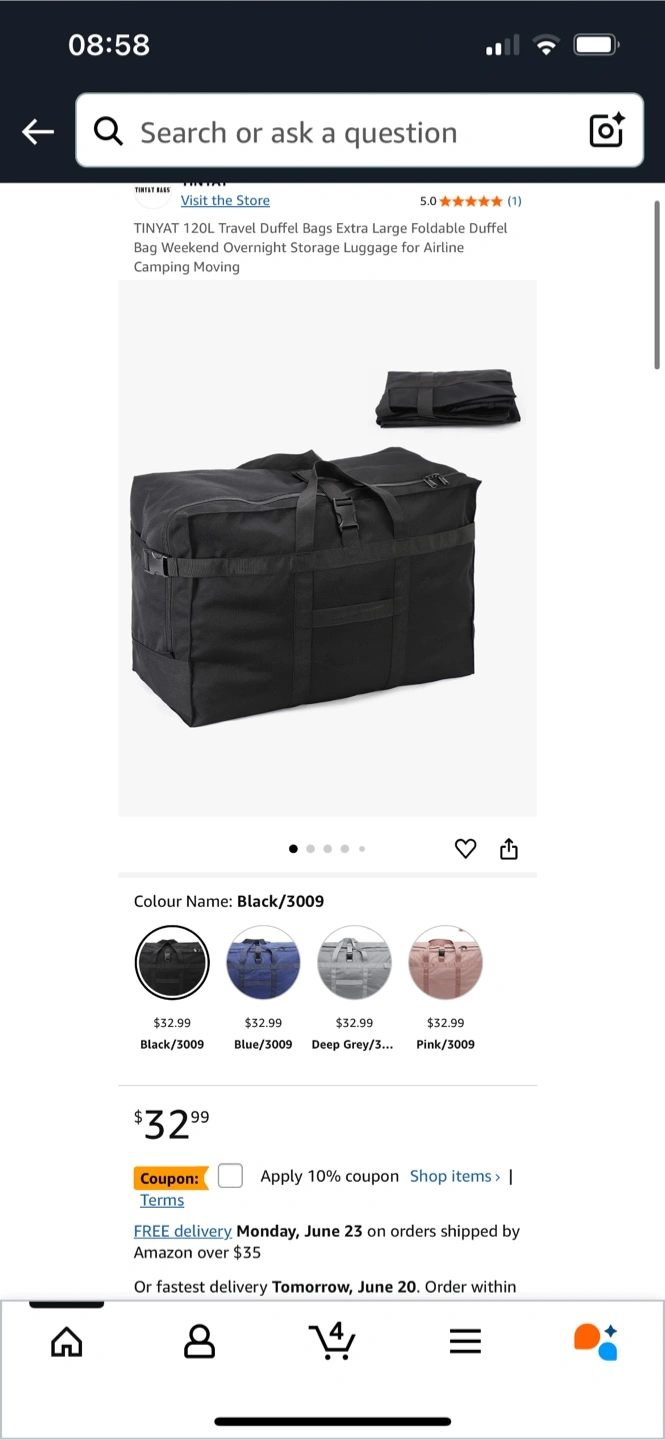
Task: Add item to wish list with heart icon
Action: (465, 848)
